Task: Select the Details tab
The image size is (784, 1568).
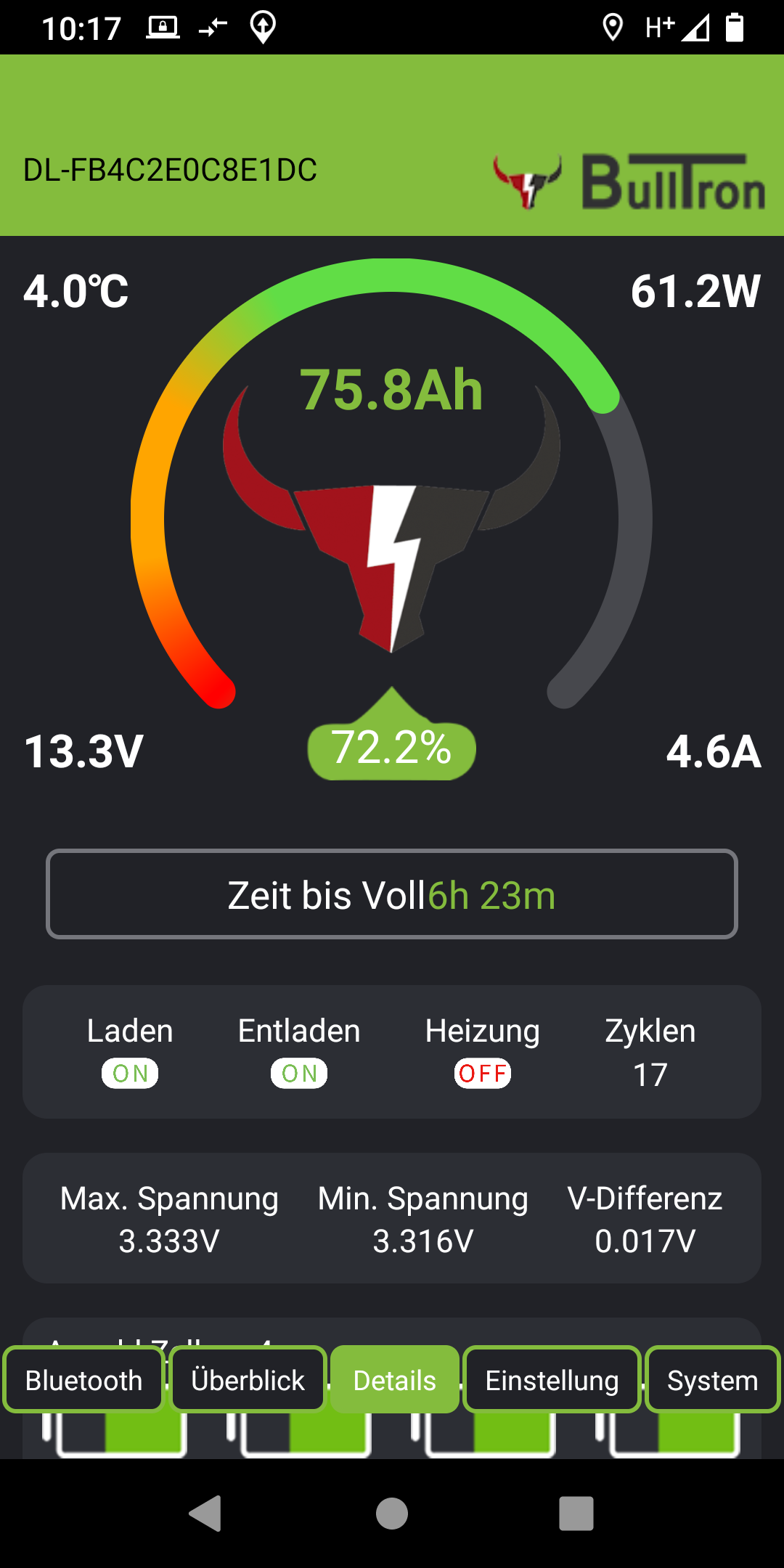Action: (x=395, y=1379)
